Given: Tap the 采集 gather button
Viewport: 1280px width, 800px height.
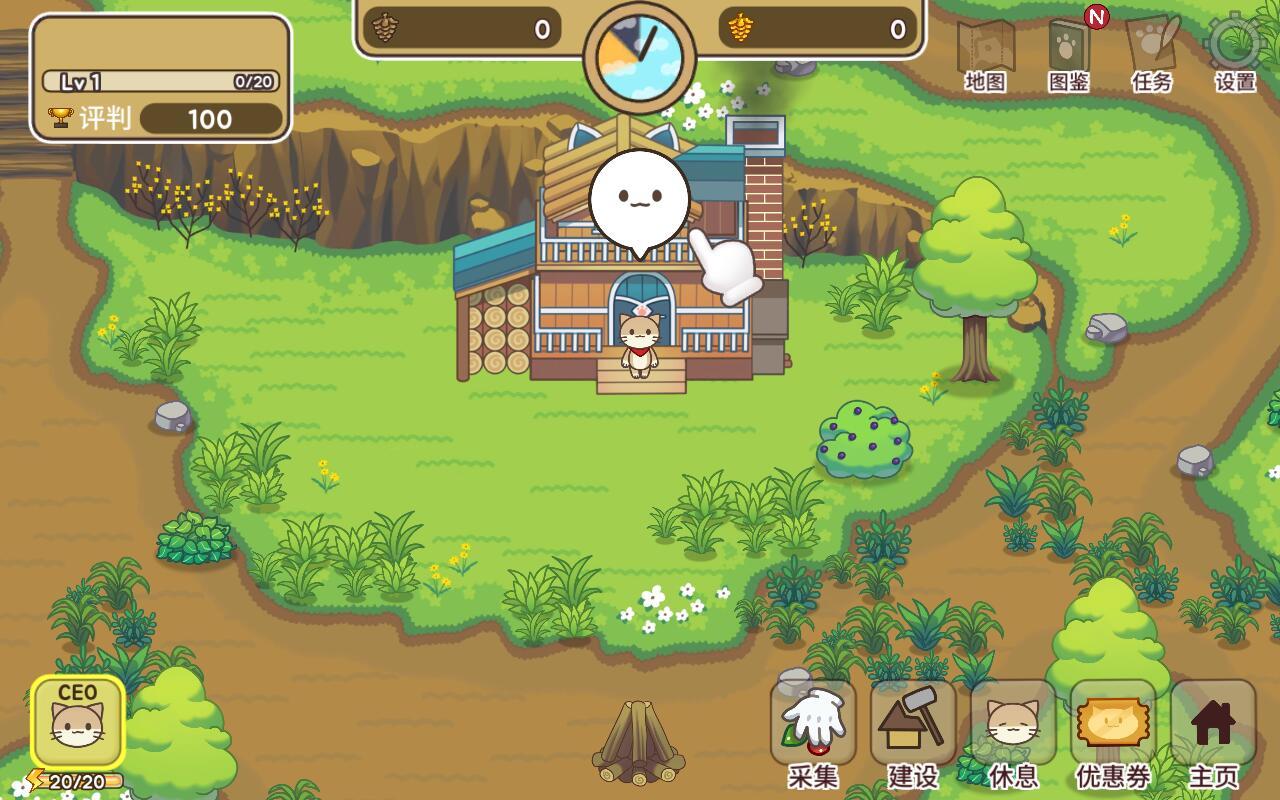Looking at the screenshot, I should click(813, 730).
